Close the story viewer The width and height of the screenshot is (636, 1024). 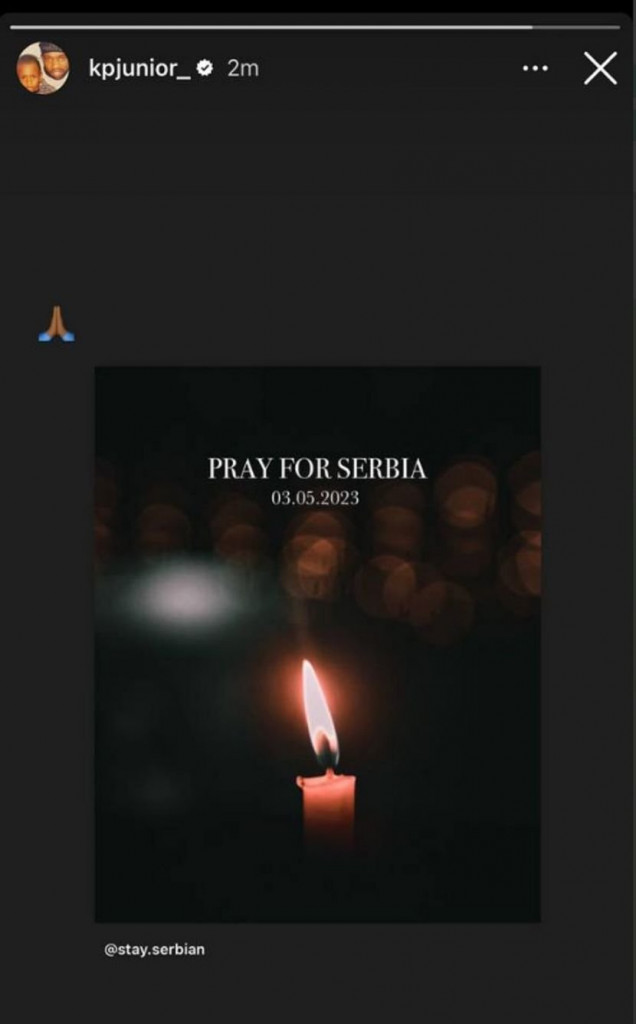[x=600, y=68]
